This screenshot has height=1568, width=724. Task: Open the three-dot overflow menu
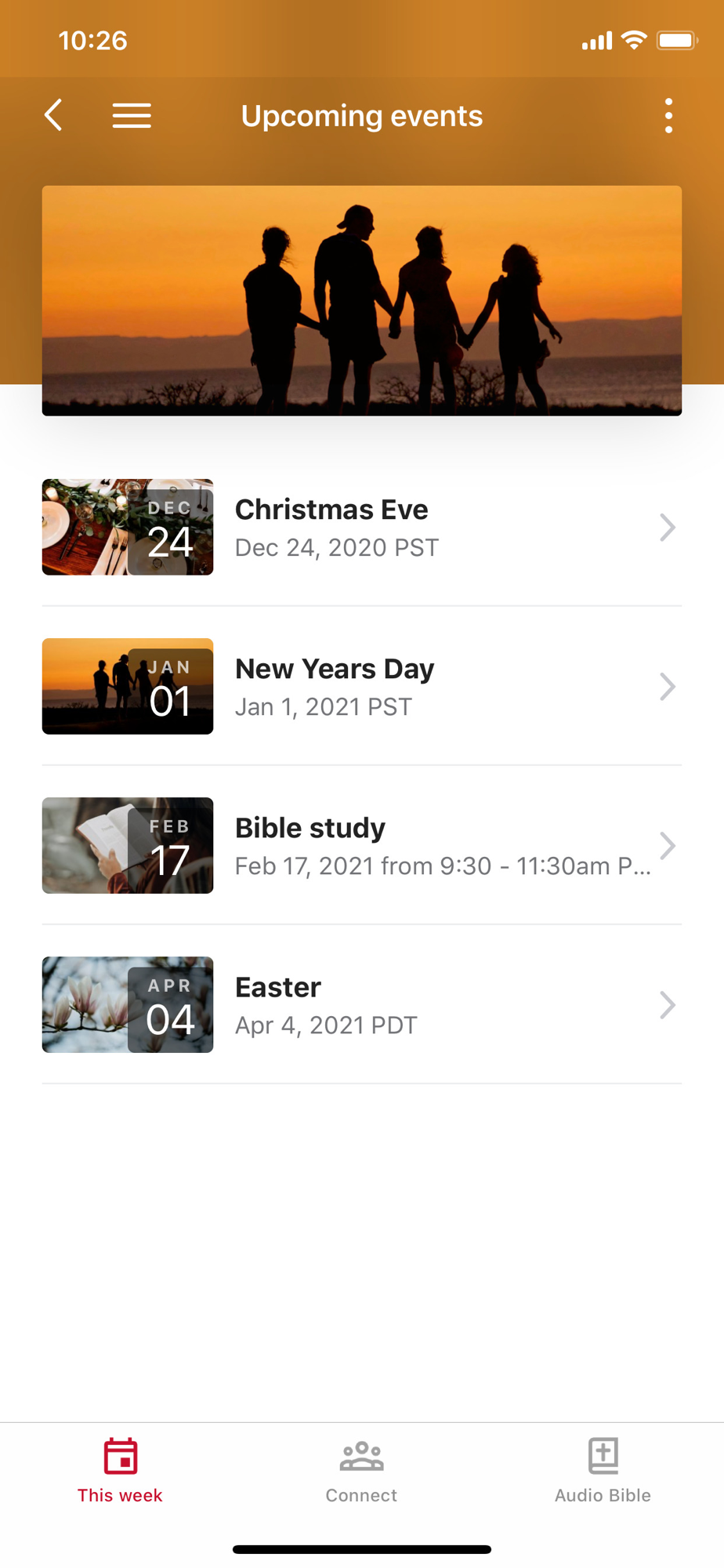click(x=668, y=115)
